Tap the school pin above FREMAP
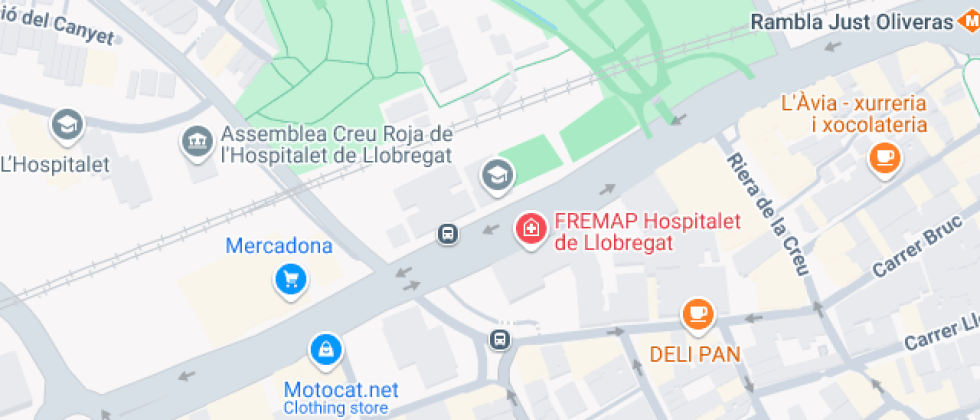Viewport: 980px width, 420px height. pyautogui.click(x=498, y=176)
